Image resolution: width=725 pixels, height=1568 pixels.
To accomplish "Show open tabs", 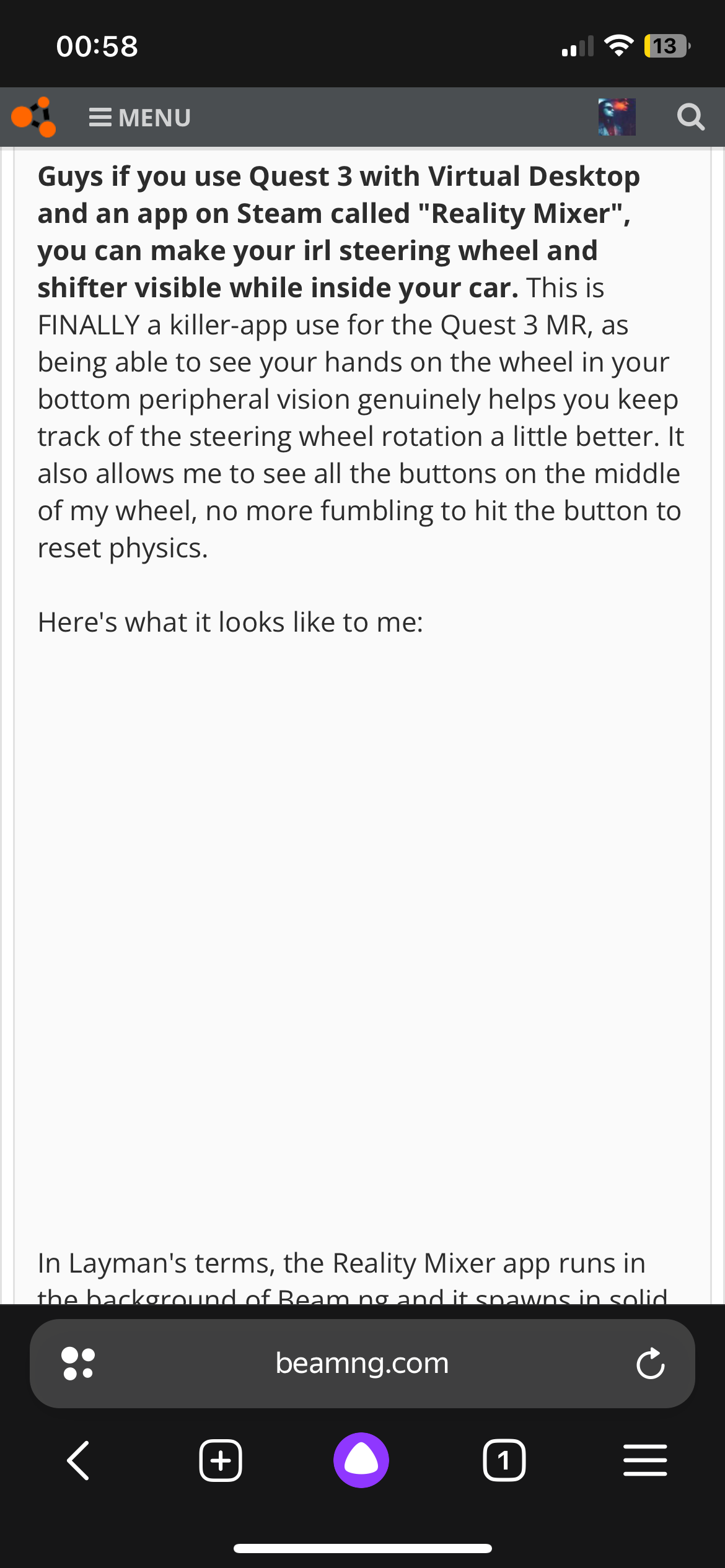I will click(x=504, y=1460).
